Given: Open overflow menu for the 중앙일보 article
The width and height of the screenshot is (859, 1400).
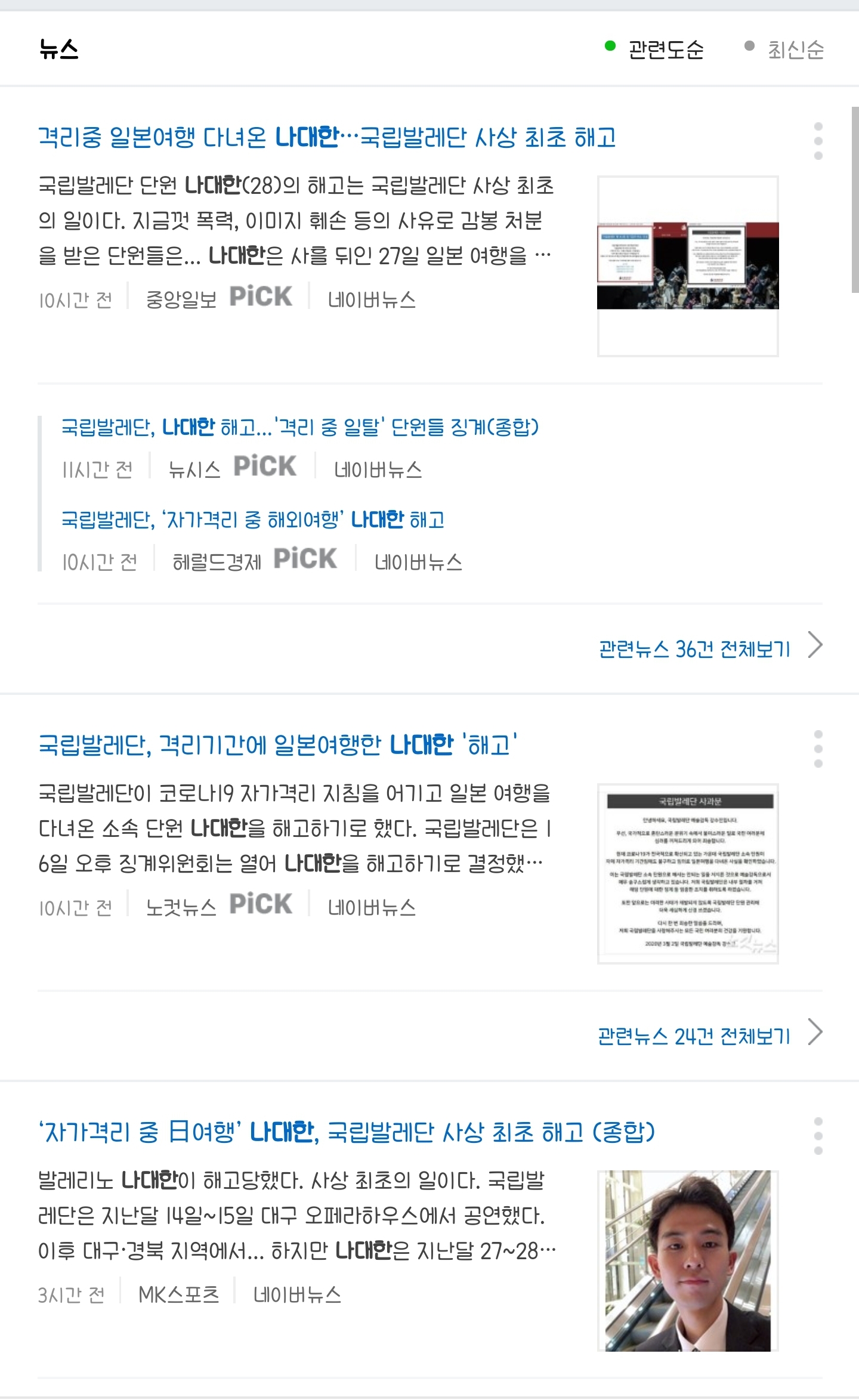Looking at the screenshot, I should pyautogui.click(x=818, y=141).
